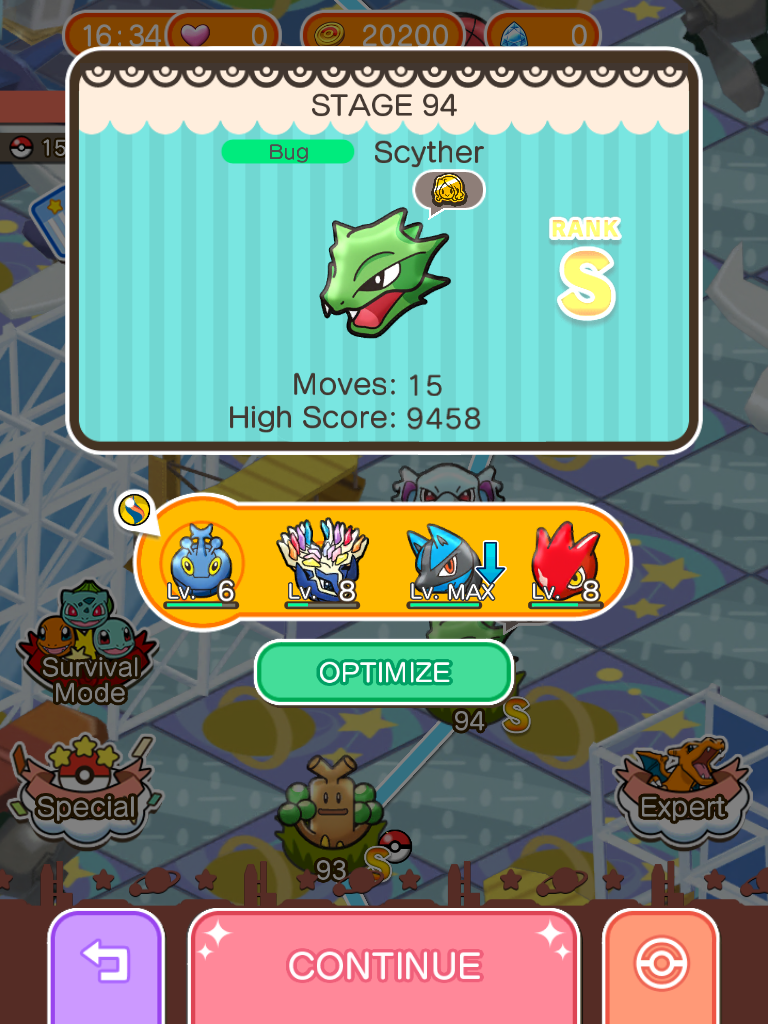Tap the Optimize team button

pyautogui.click(x=384, y=672)
